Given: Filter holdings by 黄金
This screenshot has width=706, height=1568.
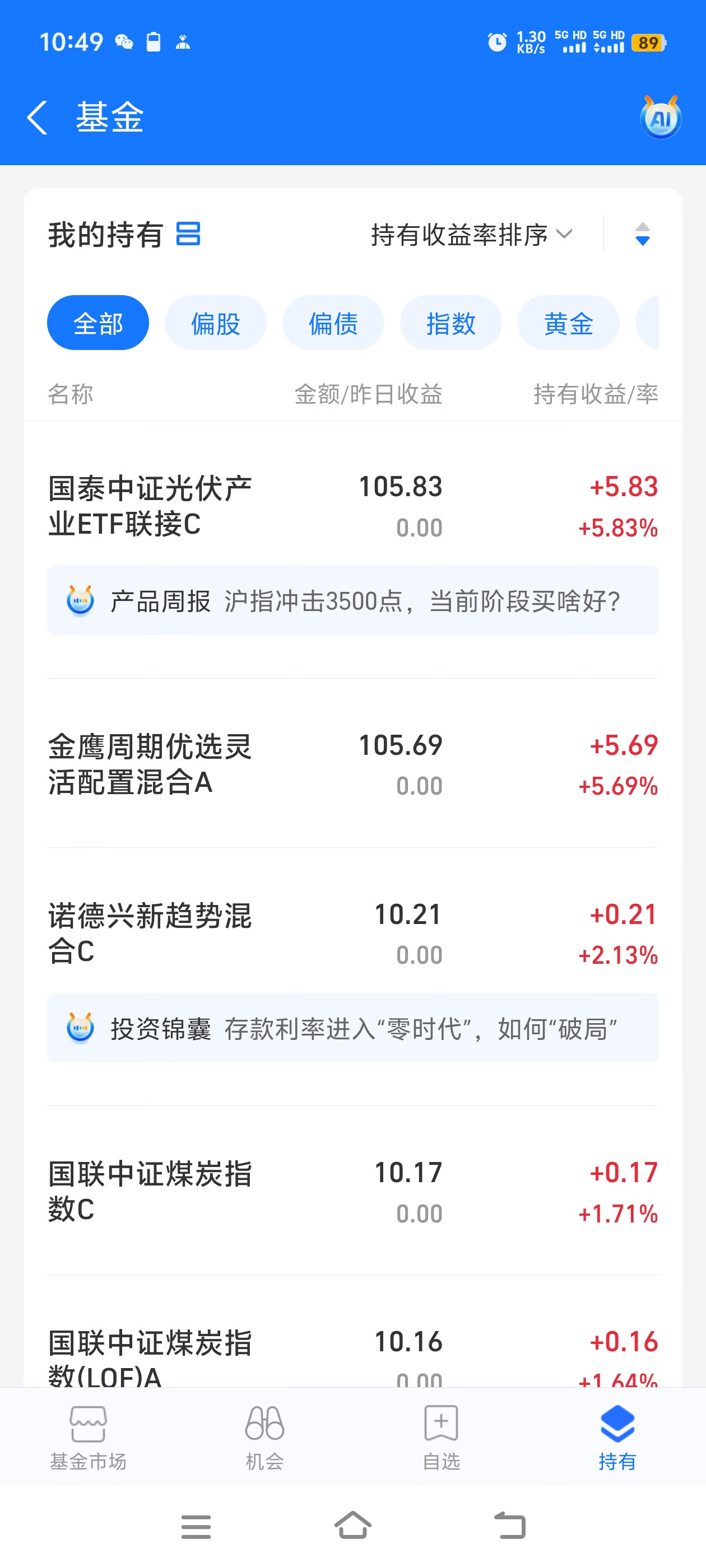Looking at the screenshot, I should tap(568, 323).
